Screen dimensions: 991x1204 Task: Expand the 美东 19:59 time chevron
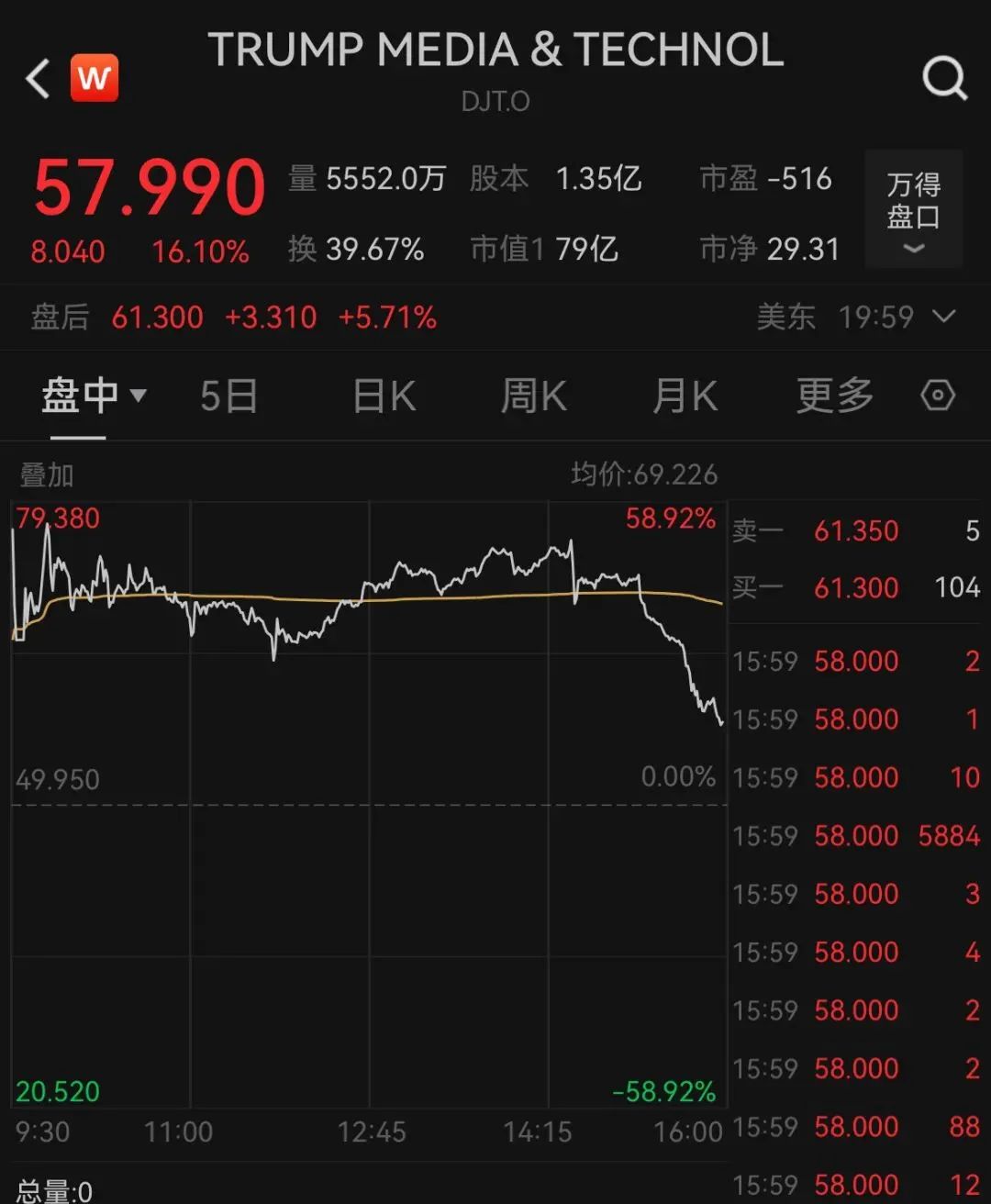(943, 317)
